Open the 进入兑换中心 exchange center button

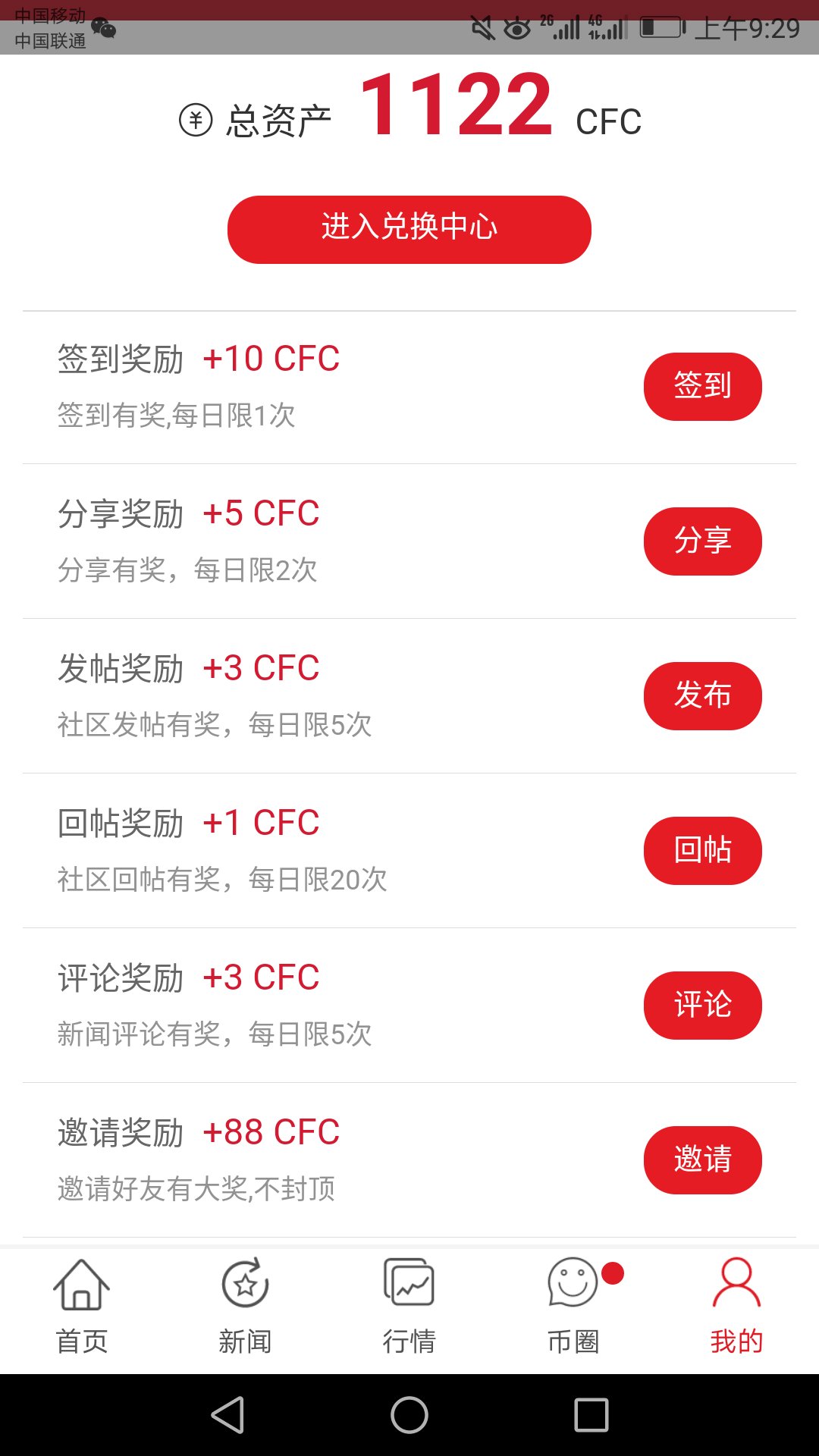(409, 229)
